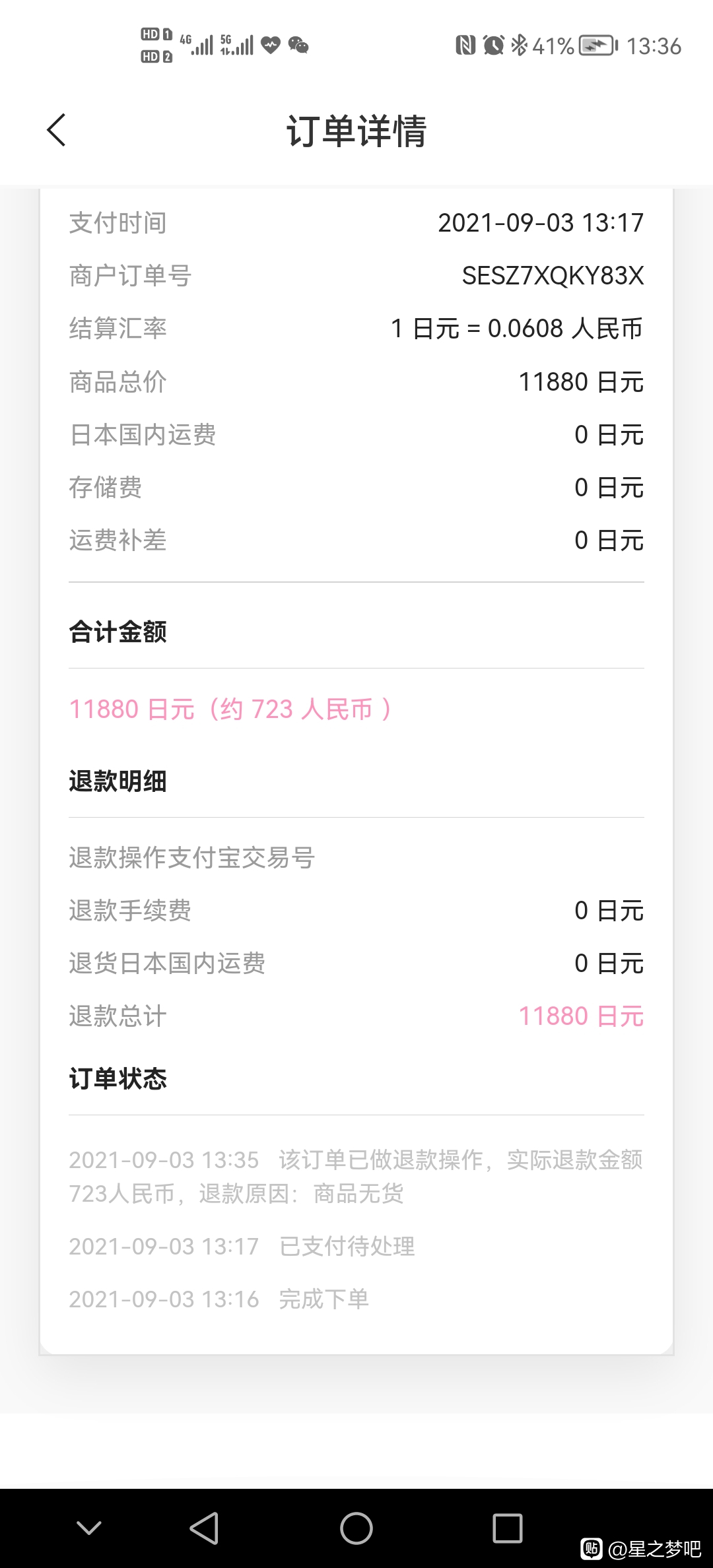This screenshot has width=713, height=1568.
Task: Hide the navigation bar with the down chevron
Action: coord(89,1528)
